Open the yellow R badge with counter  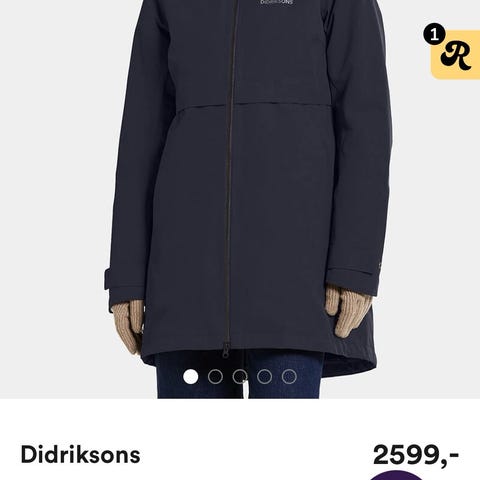pos(455,54)
